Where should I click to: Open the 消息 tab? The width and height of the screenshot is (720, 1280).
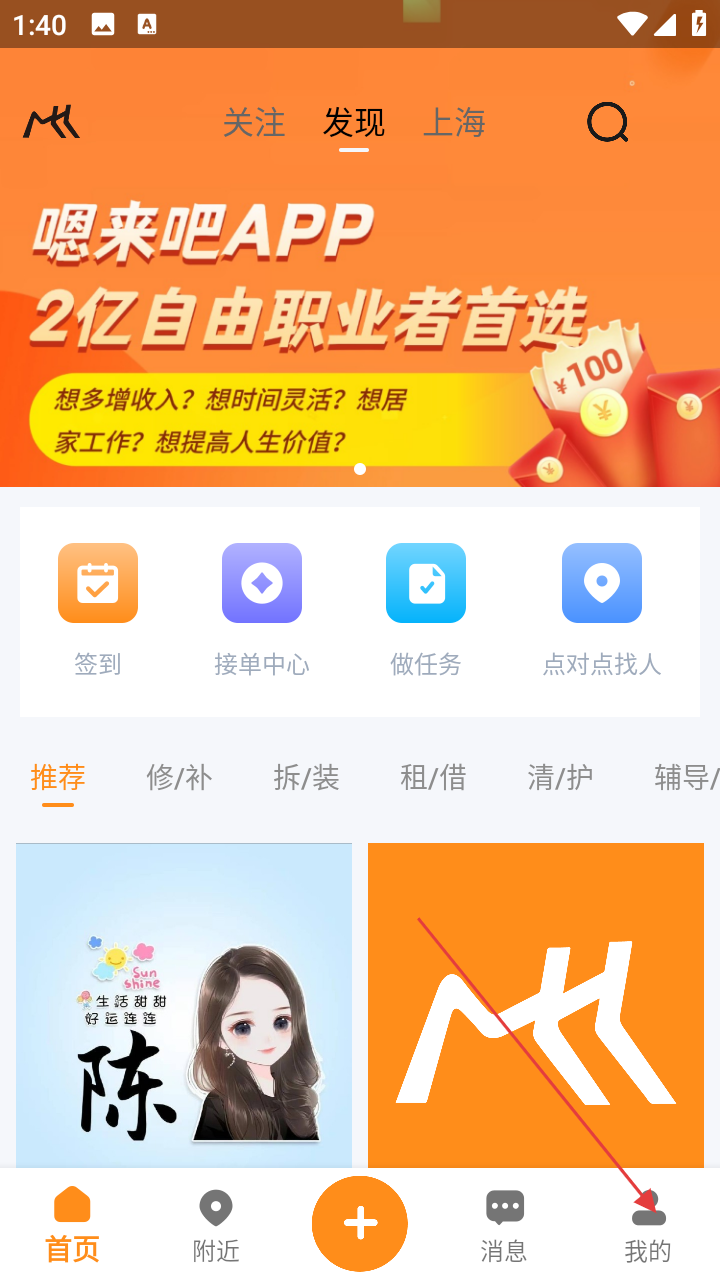[504, 1226]
